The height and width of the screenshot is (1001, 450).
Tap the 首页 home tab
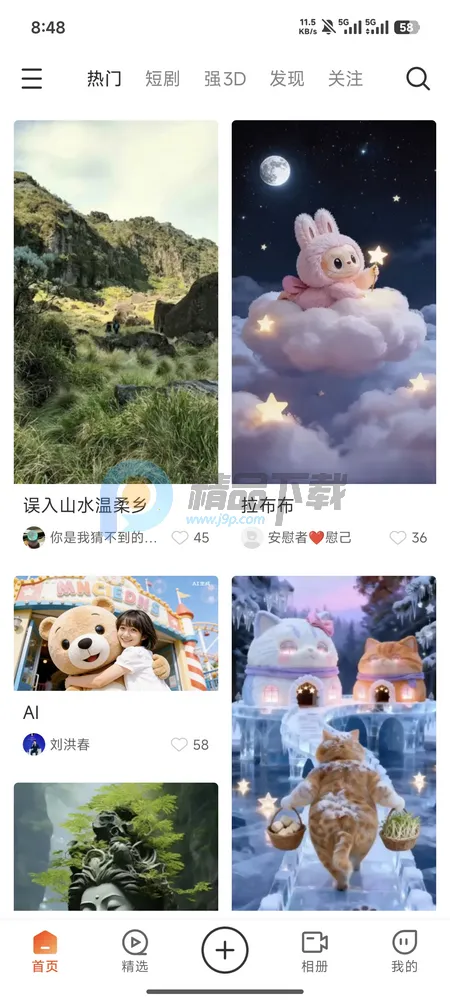(x=45, y=951)
